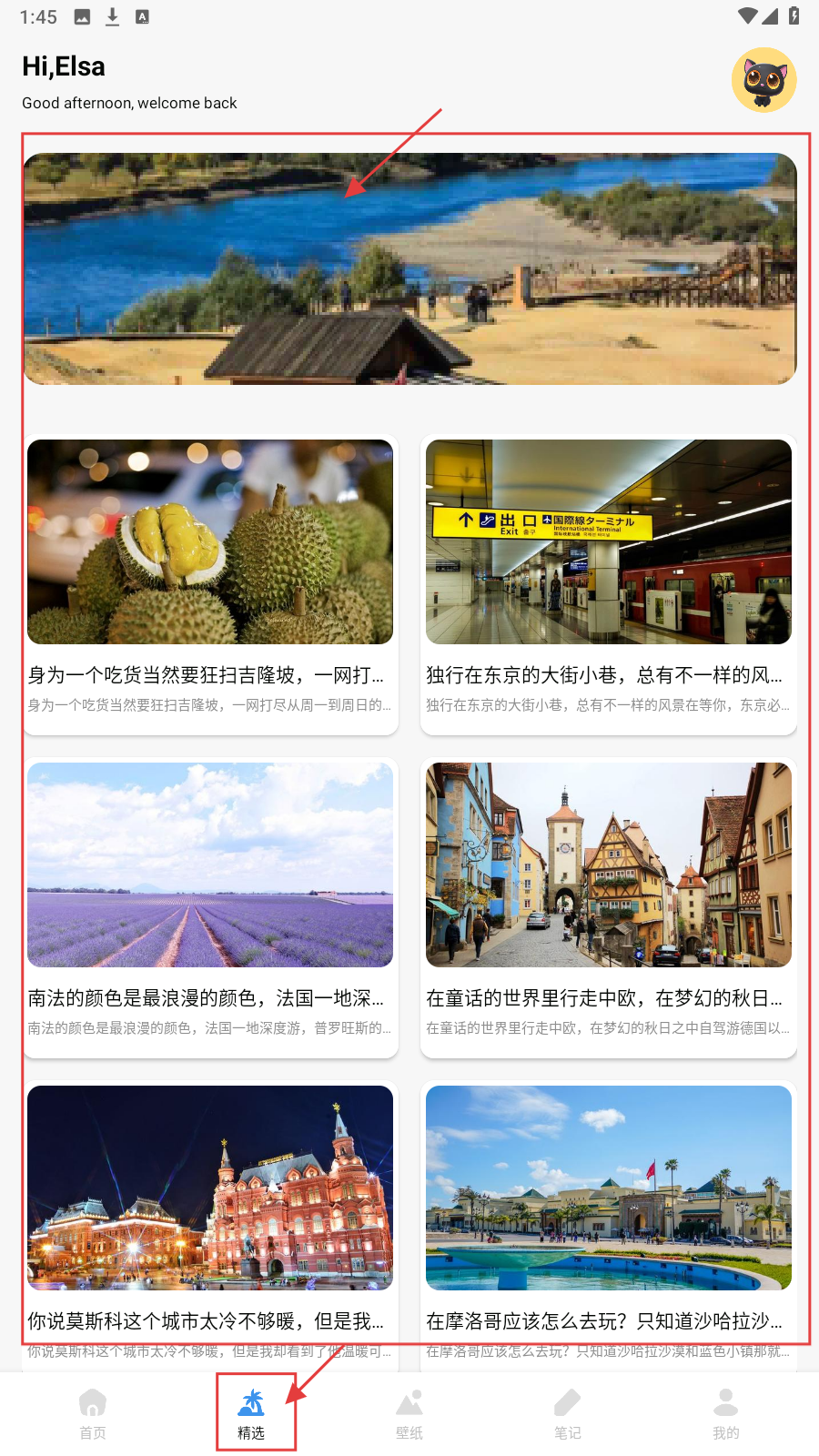Switch to the 笔记 notes tab
The image size is (819, 1456).
(x=567, y=1413)
